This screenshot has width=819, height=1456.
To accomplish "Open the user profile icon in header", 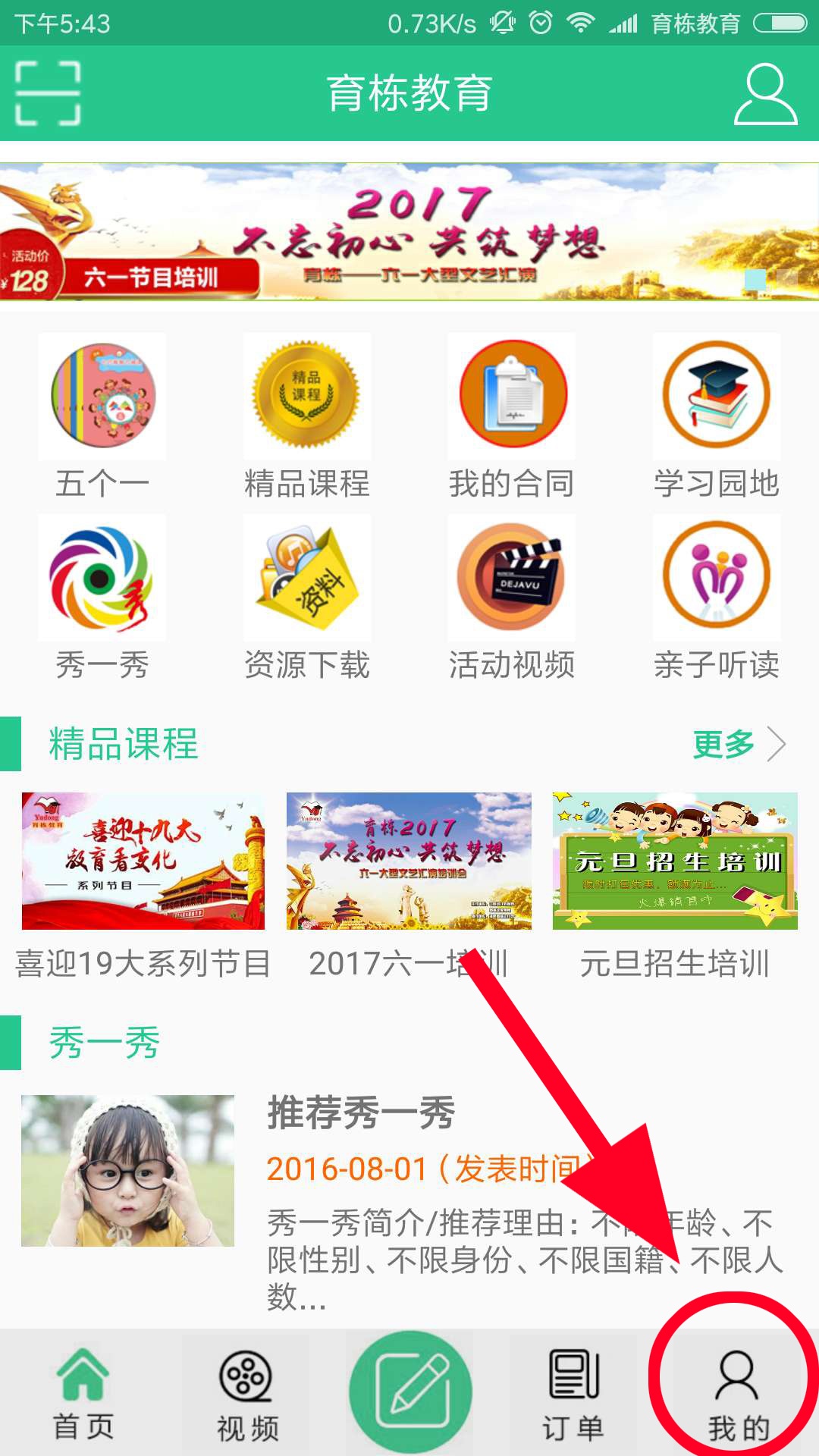I will click(766, 93).
